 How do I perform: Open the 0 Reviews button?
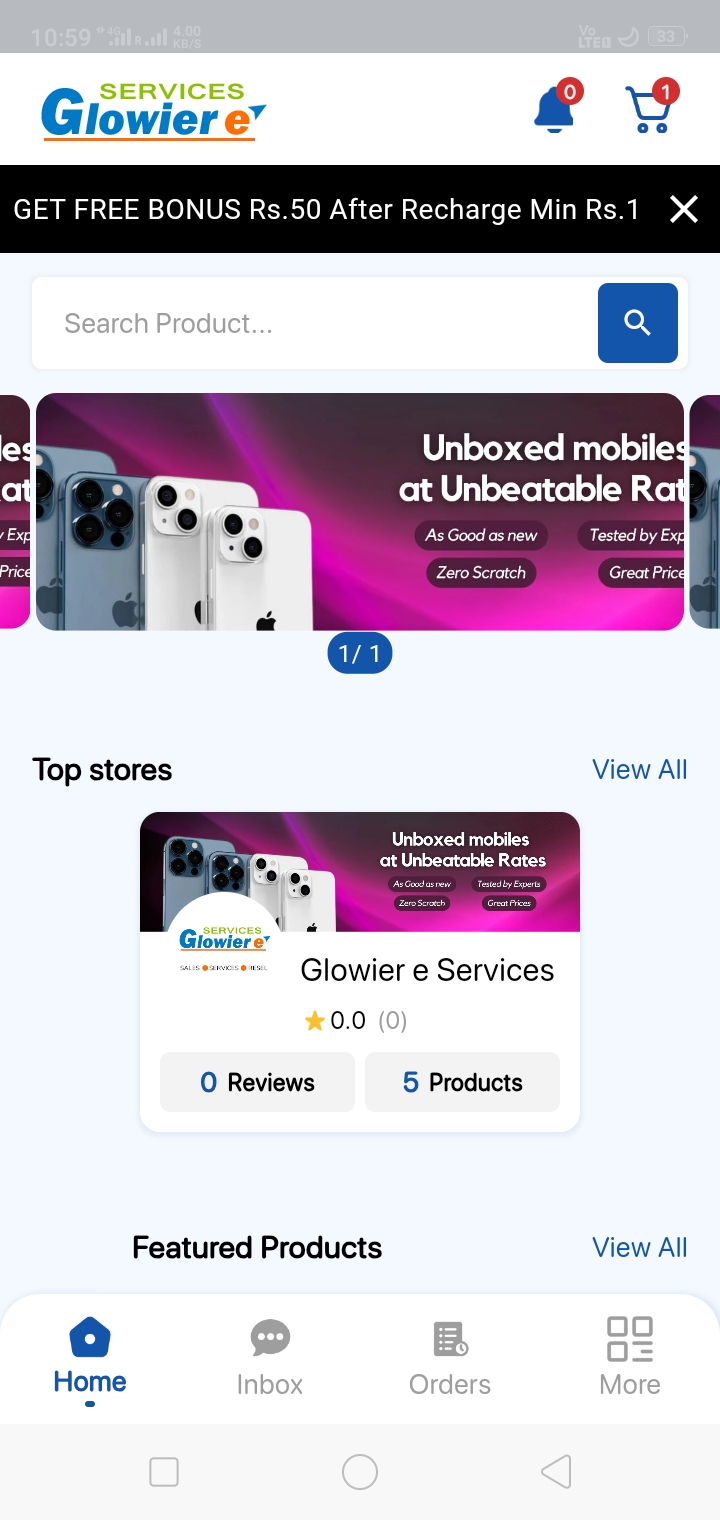257,1082
